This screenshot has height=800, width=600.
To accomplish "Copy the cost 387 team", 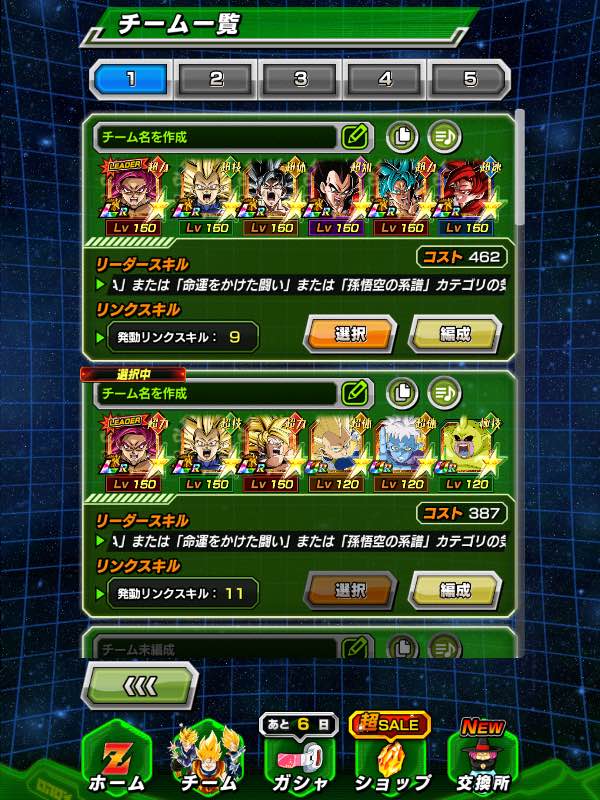I will pyautogui.click(x=402, y=392).
